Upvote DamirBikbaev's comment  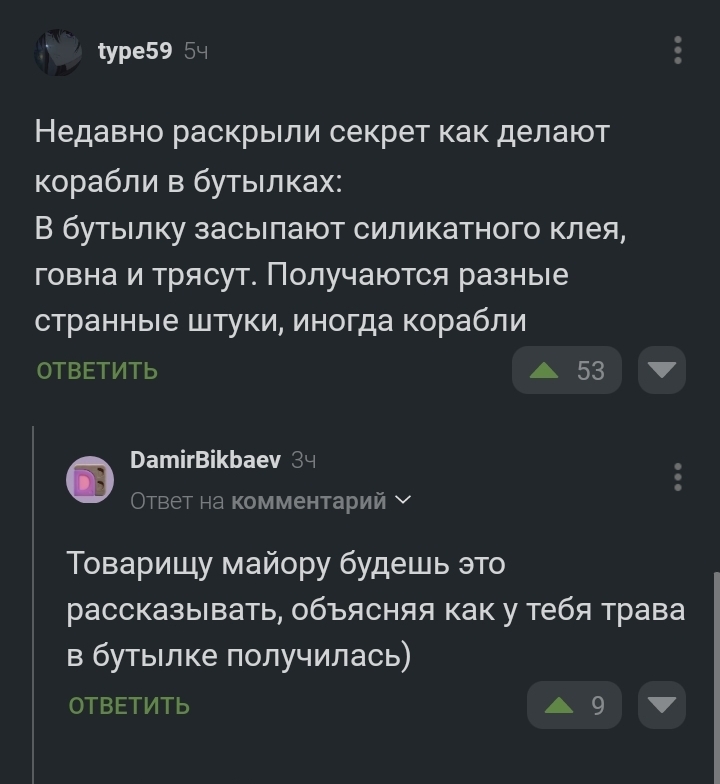(x=574, y=706)
